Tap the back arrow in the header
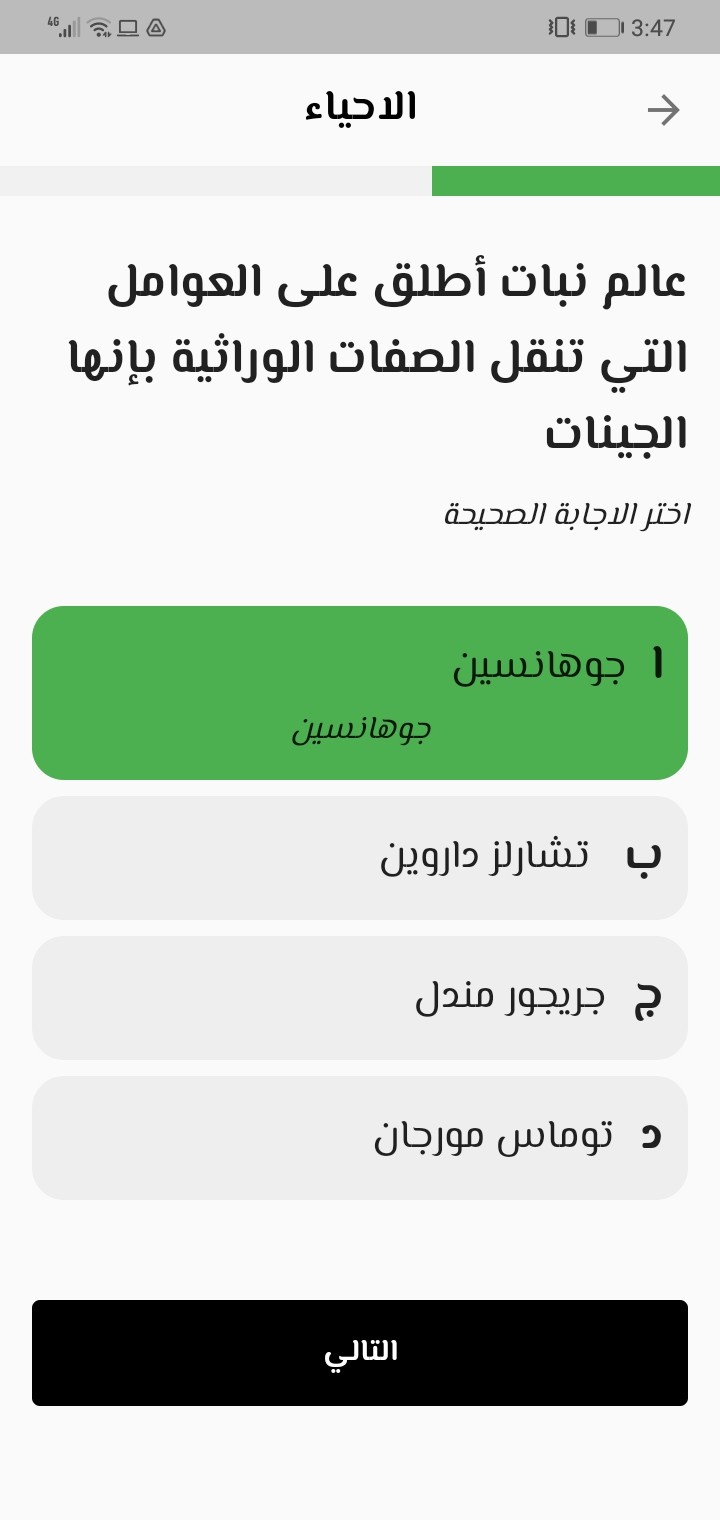The height and width of the screenshot is (1520, 720). click(663, 110)
